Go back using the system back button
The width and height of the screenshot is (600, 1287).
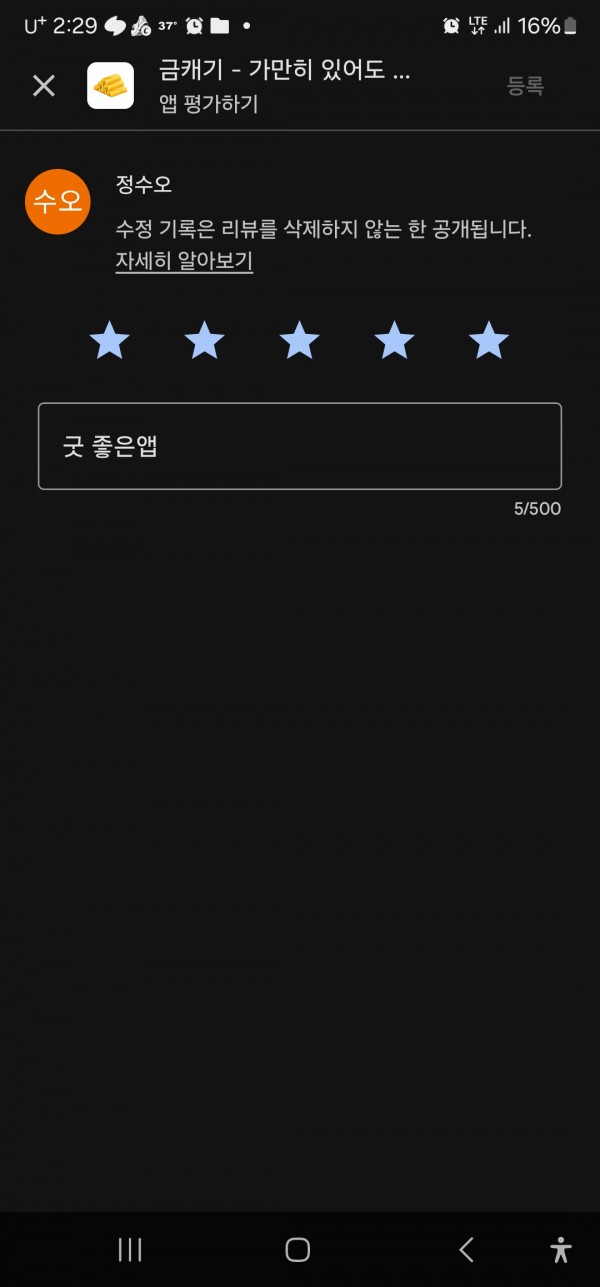466,1249
